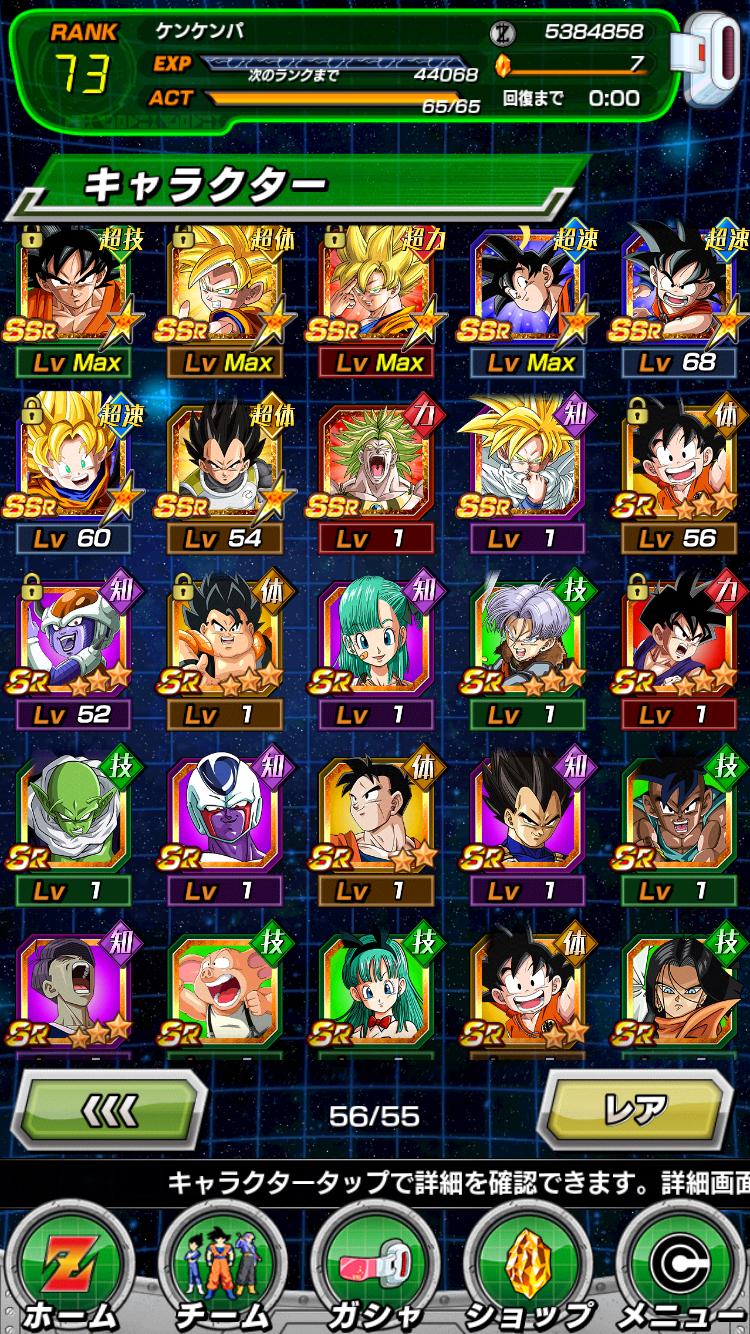This screenshot has height=1334, width=750.
Task: Tap the green back arrows button
Action: click(110, 1109)
